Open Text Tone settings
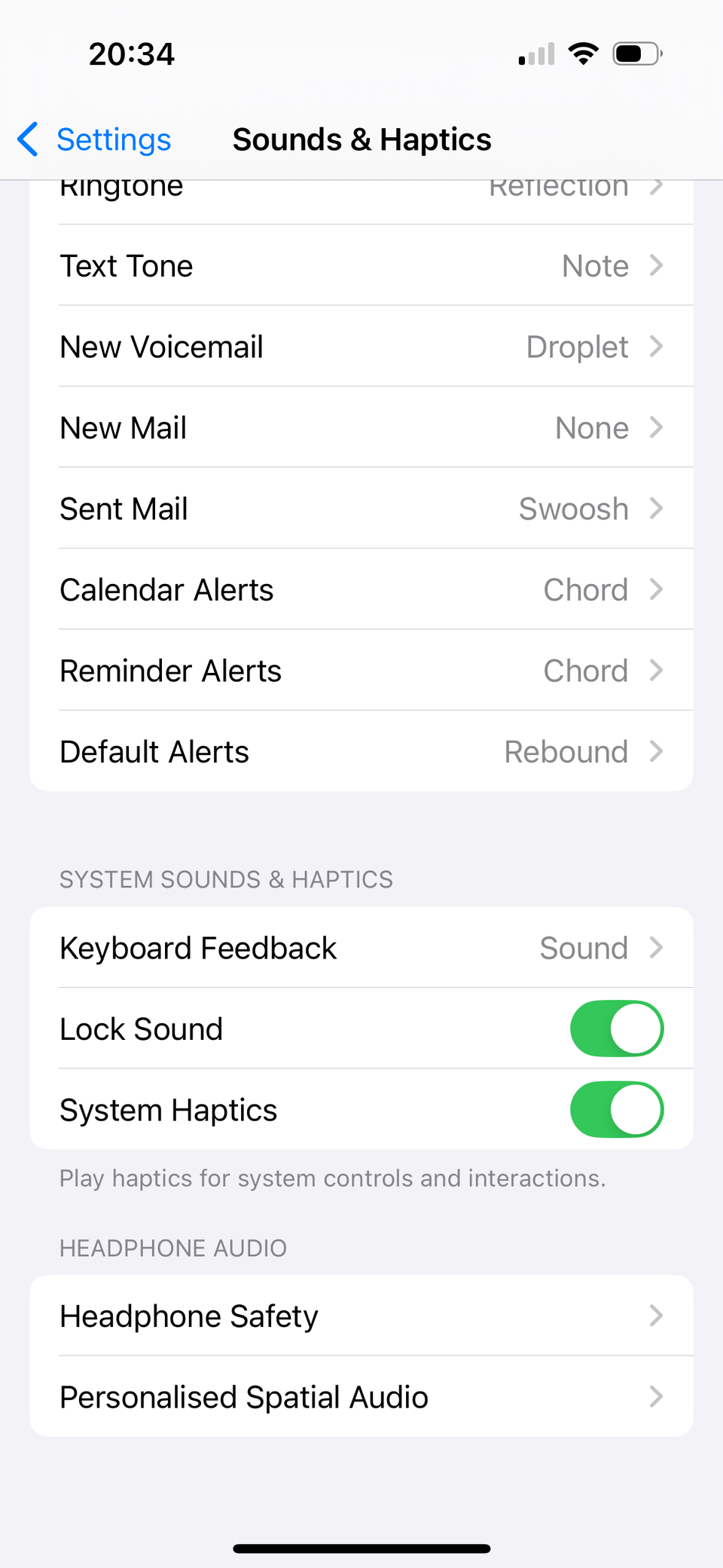 click(361, 266)
